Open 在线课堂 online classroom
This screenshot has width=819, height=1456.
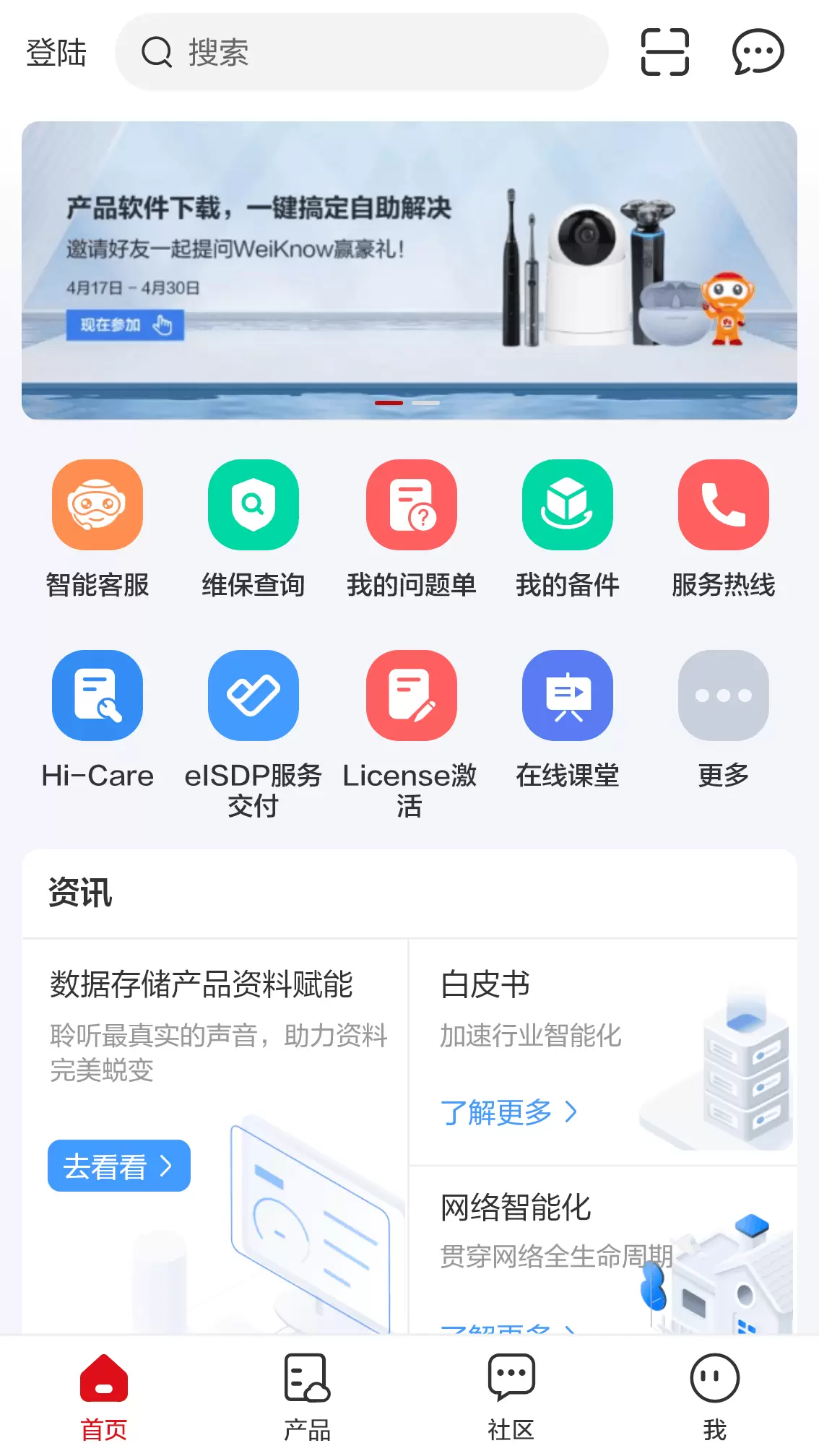(568, 695)
